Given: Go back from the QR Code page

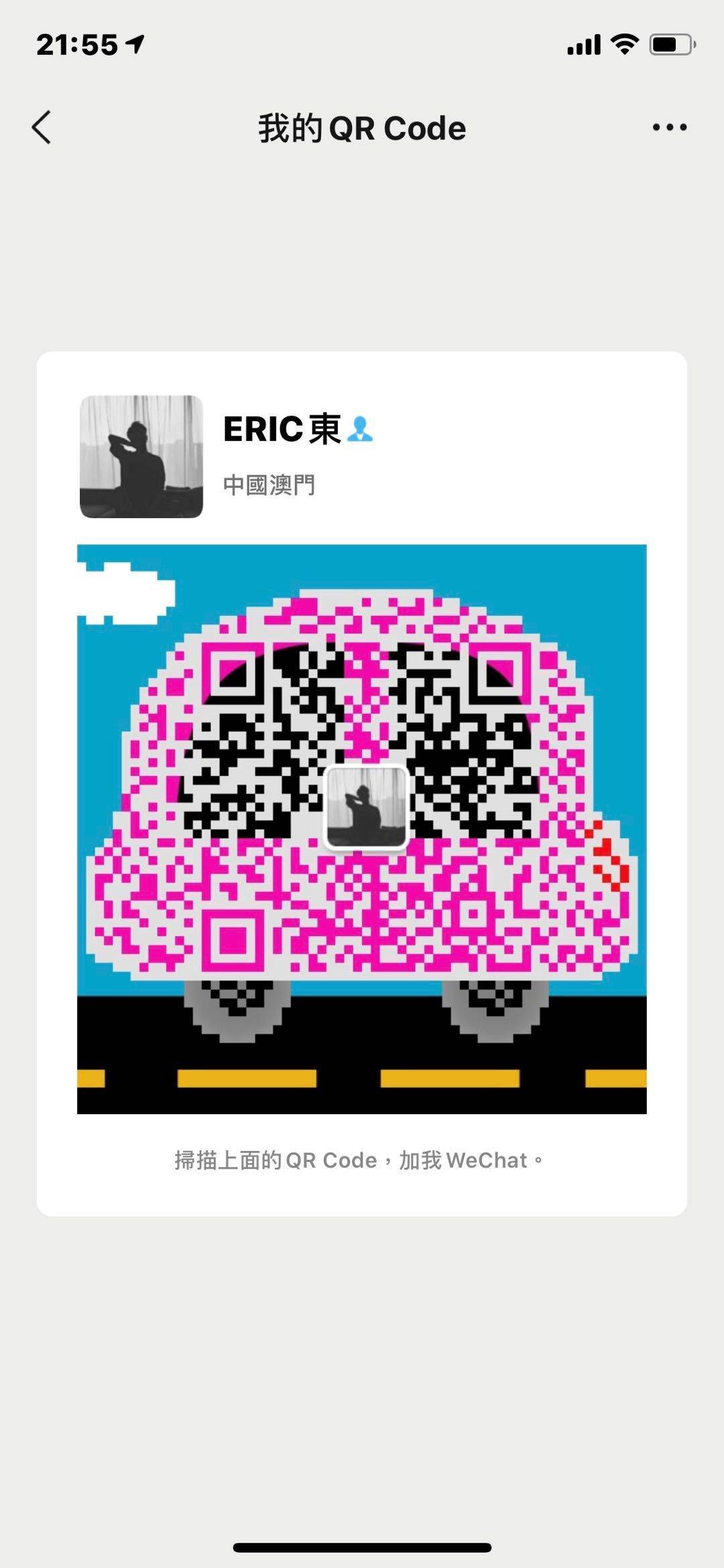Looking at the screenshot, I should pyautogui.click(x=42, y=127).
